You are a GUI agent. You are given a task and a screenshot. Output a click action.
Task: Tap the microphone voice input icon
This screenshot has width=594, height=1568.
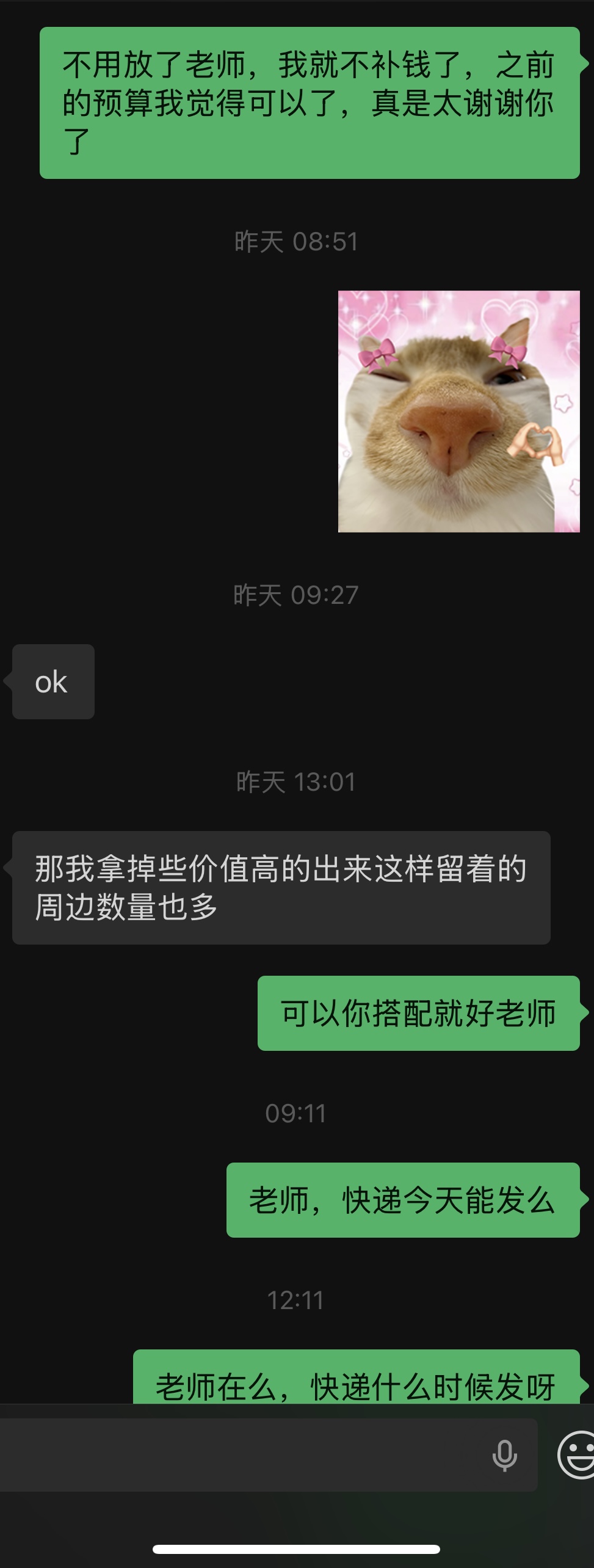point(504,1455)
